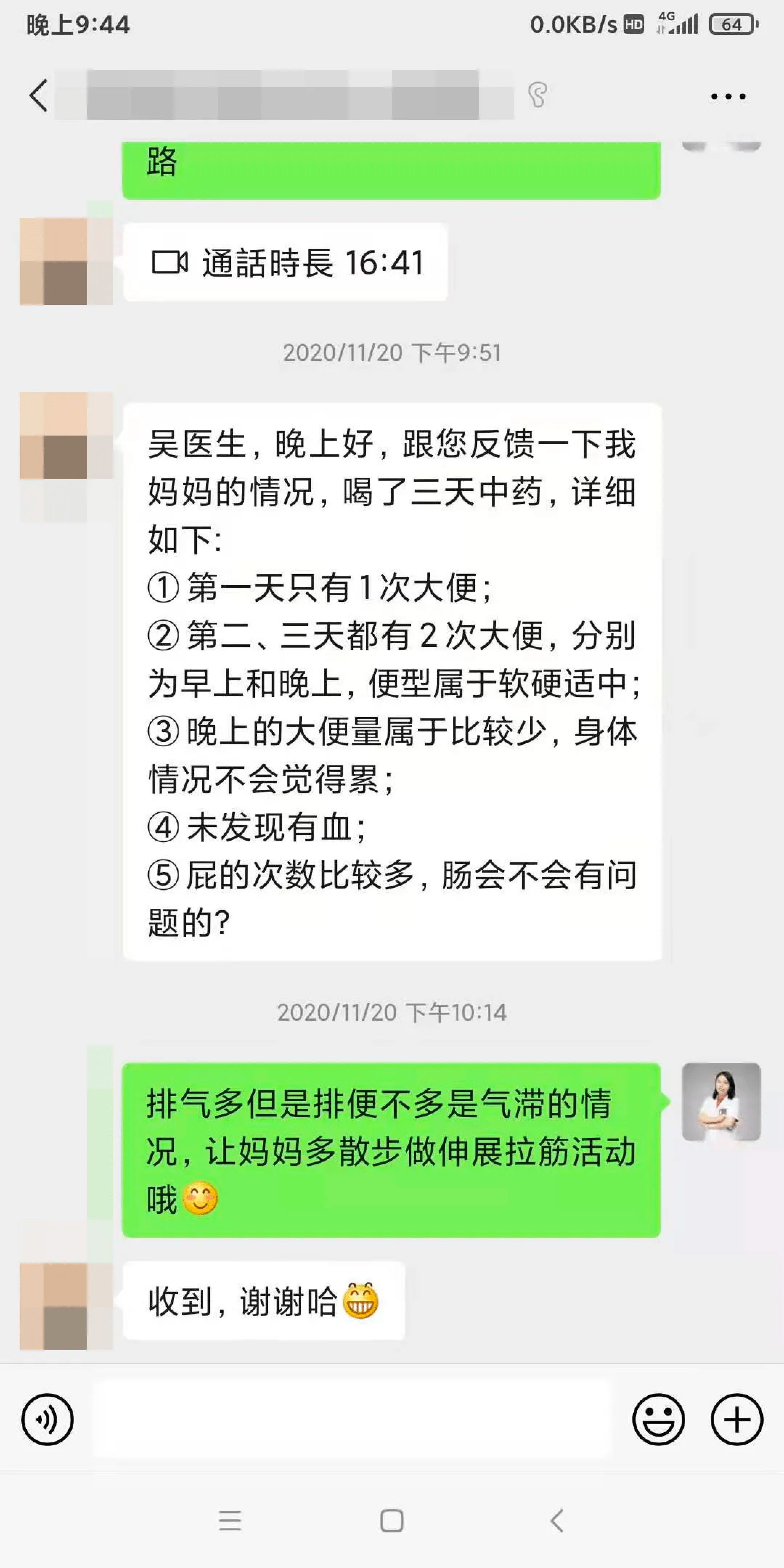The height and width of the screenshot is (1568, 784).
Task: Tap the 通話時長 16:41 call record
Action: click(286, 262)
